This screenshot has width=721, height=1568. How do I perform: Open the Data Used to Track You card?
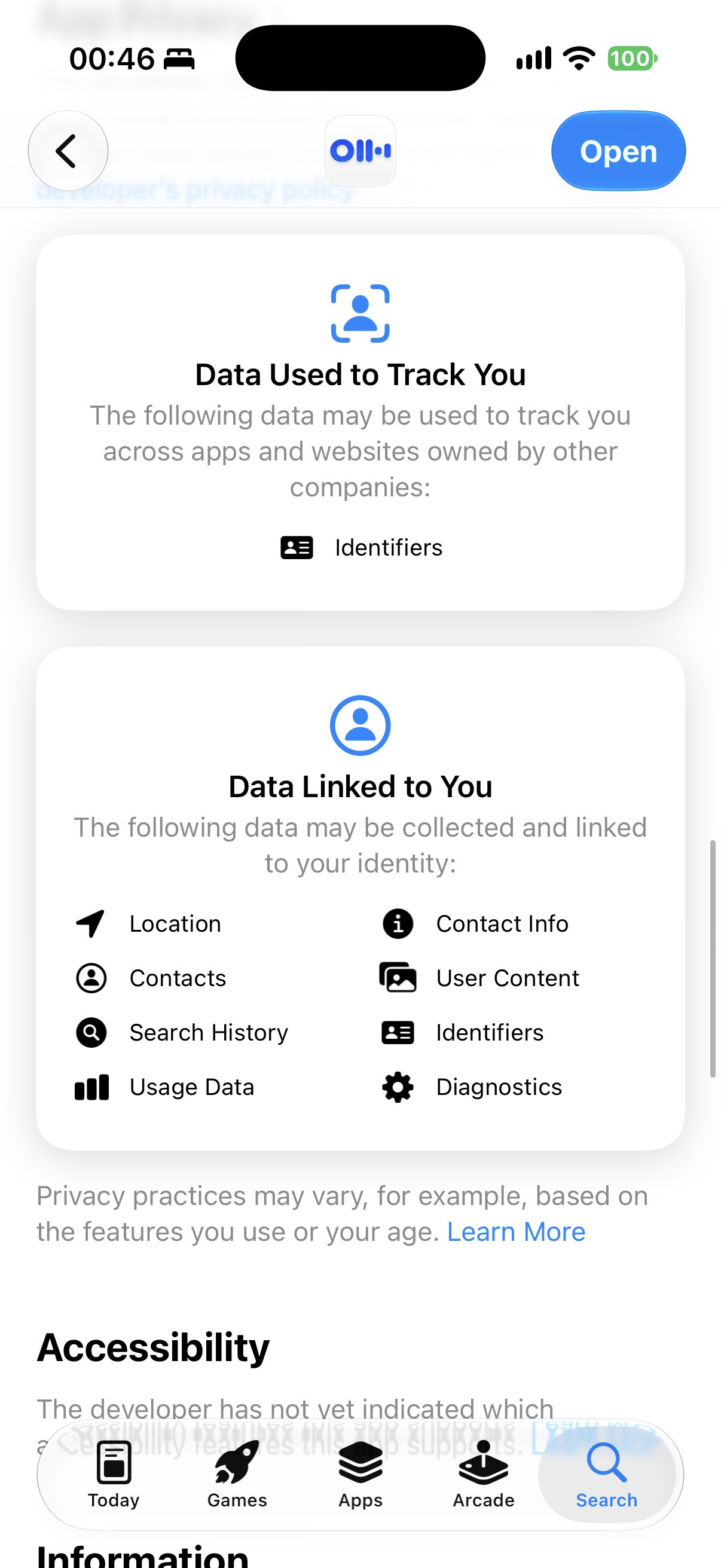coord(360,422)
